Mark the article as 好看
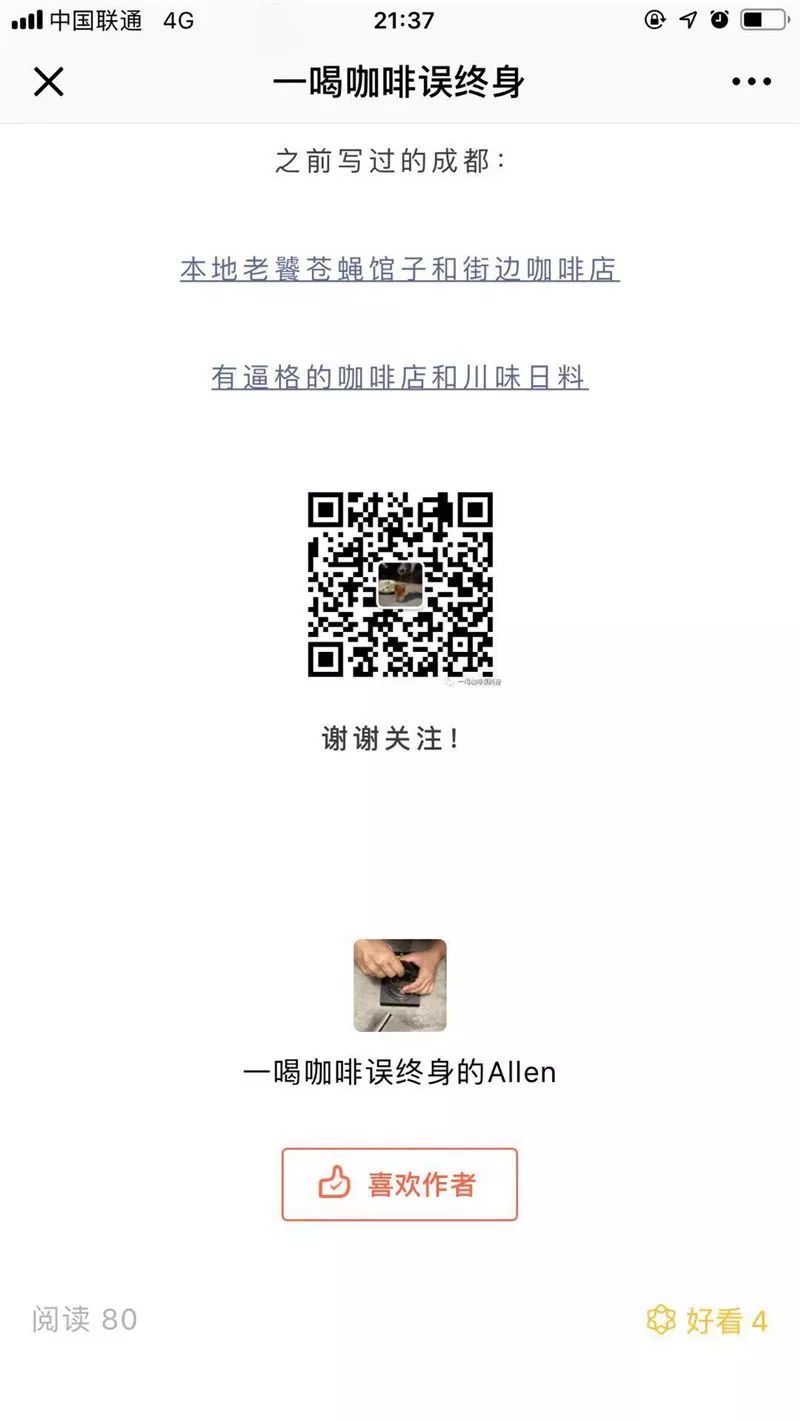 tap(707, 1321)
